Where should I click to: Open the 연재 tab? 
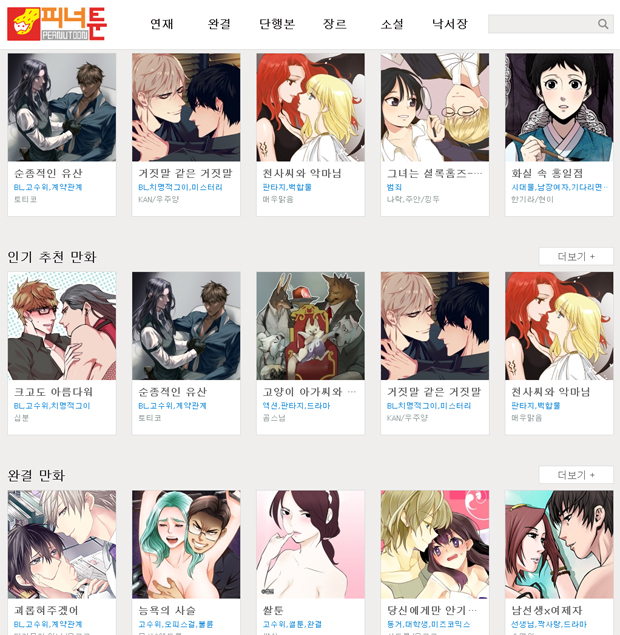pyautogui.click(x=162, y=24)
